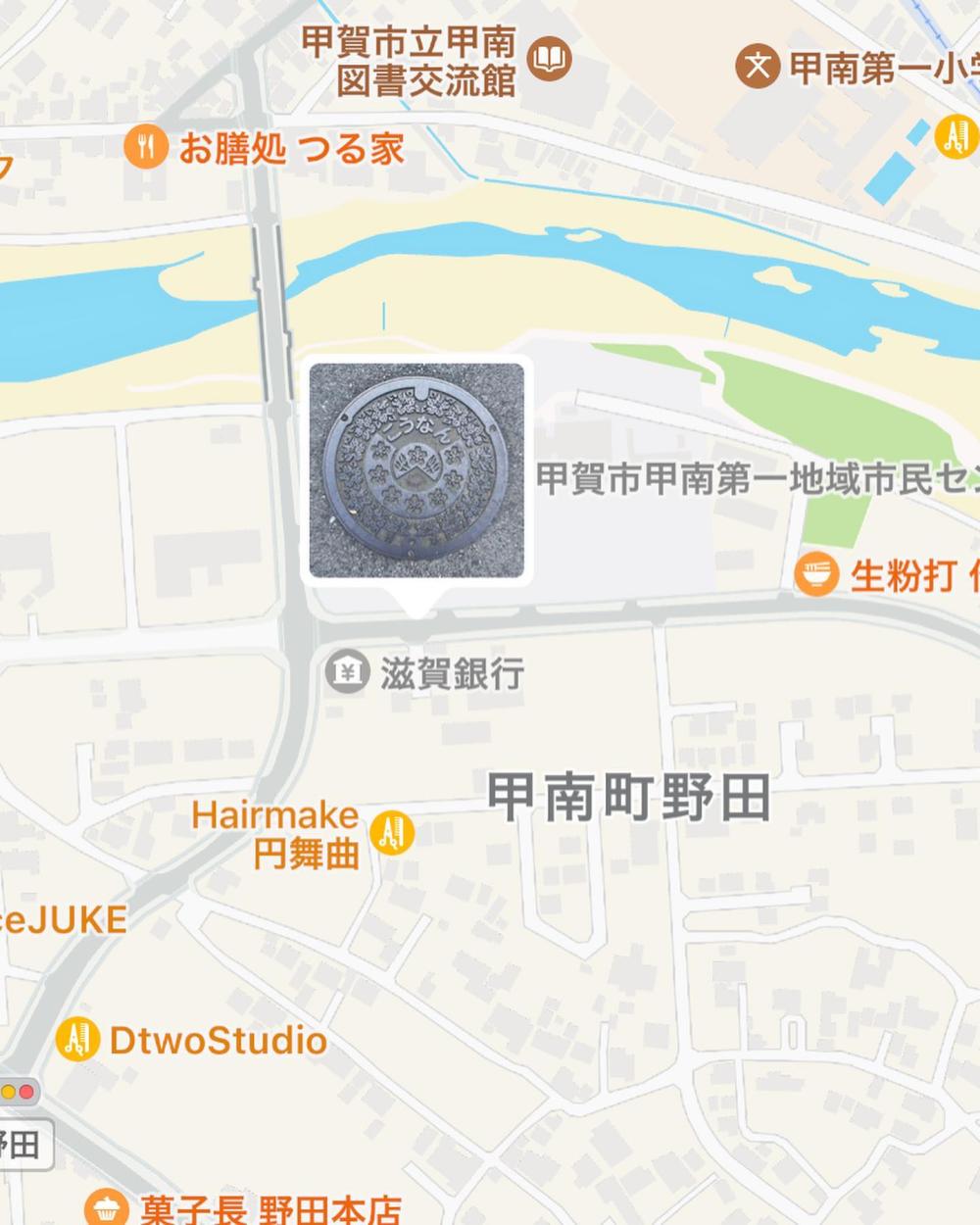Open the 生粉打 noodle restaurant marker

click(815, 574)
